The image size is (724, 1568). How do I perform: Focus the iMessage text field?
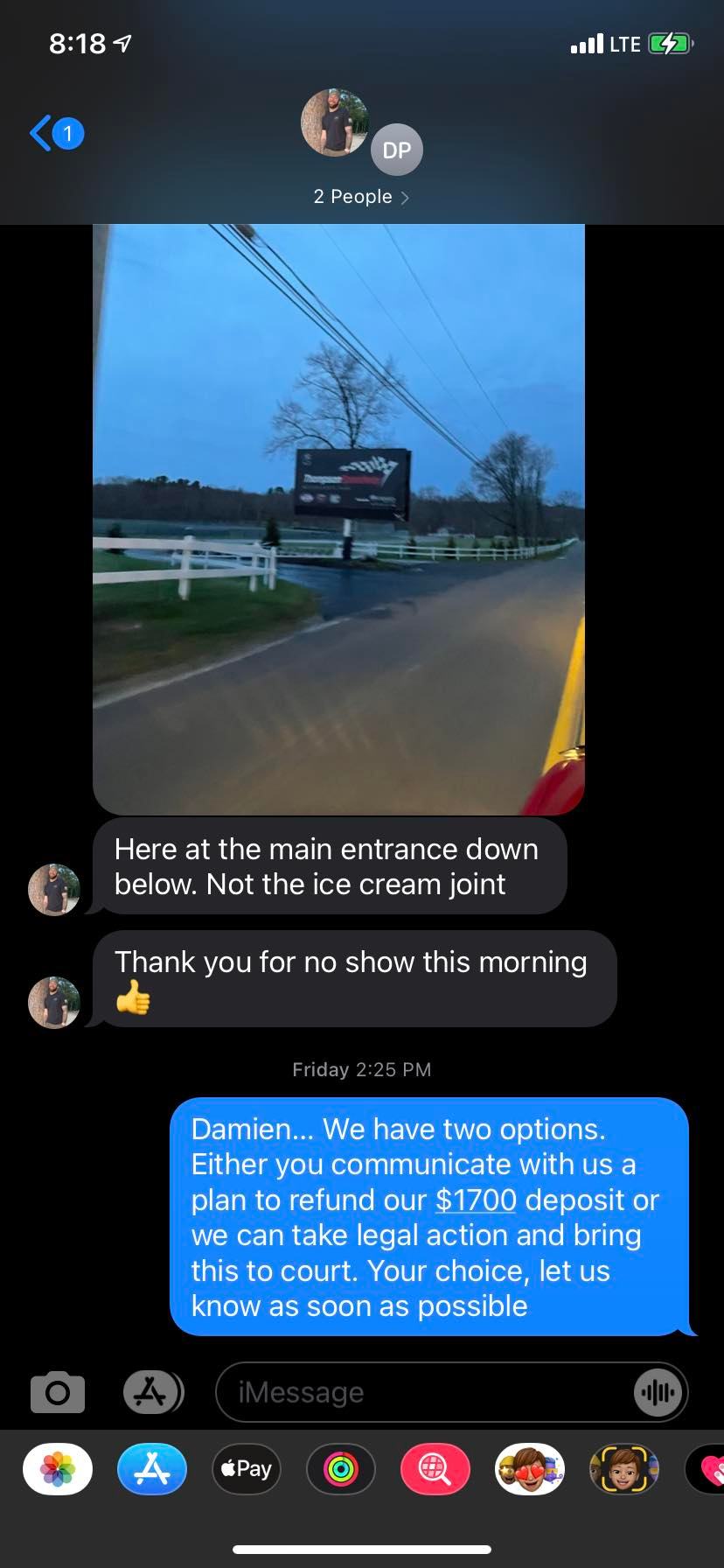[x=420, y=1392]
